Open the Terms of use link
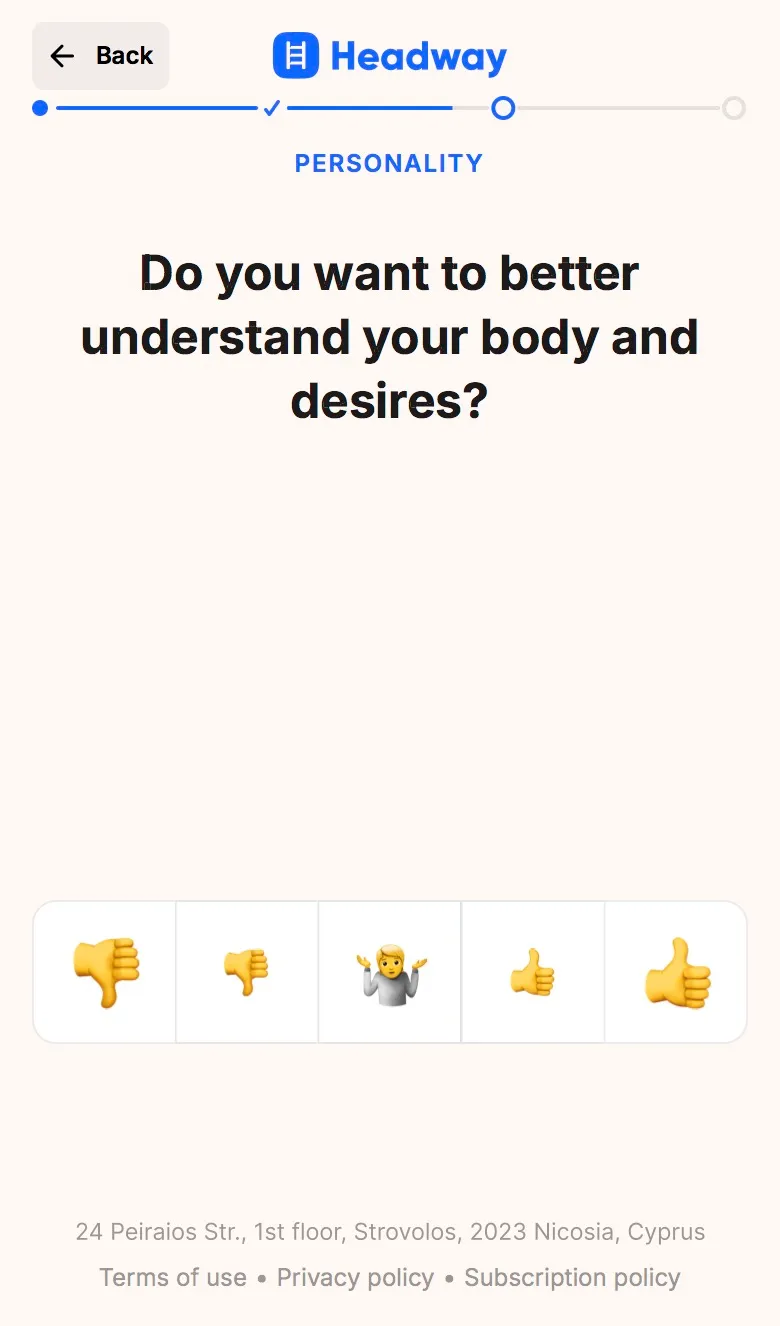780x1326 pixels. pos(173,1277)
